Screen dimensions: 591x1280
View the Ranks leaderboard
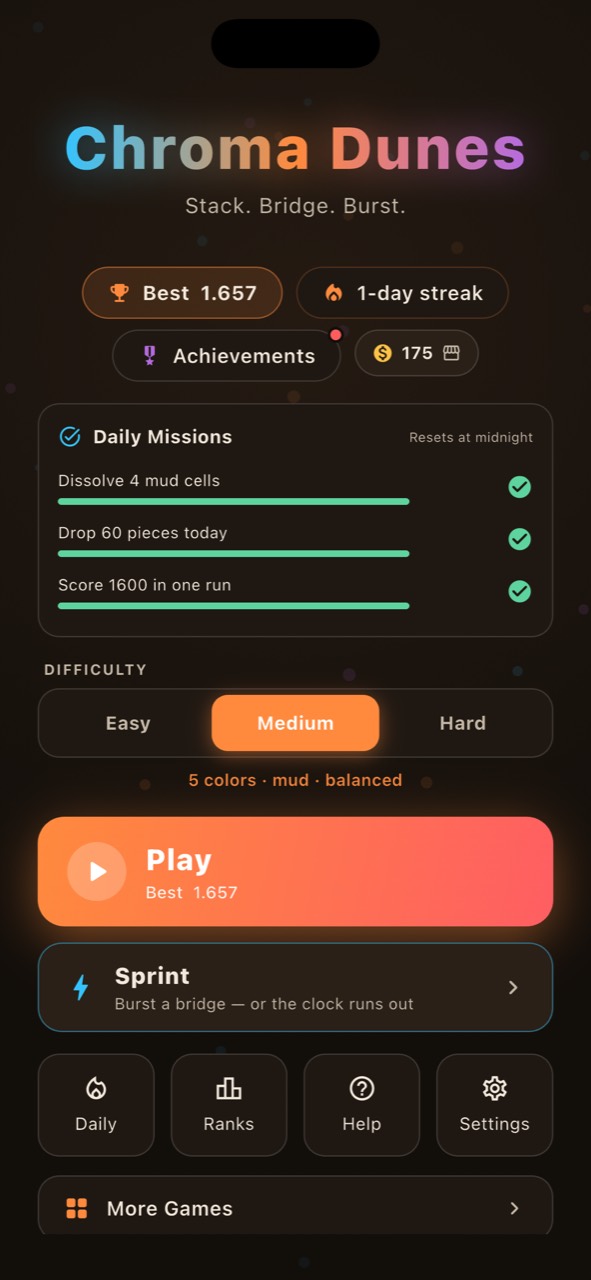pos(229,1105)
